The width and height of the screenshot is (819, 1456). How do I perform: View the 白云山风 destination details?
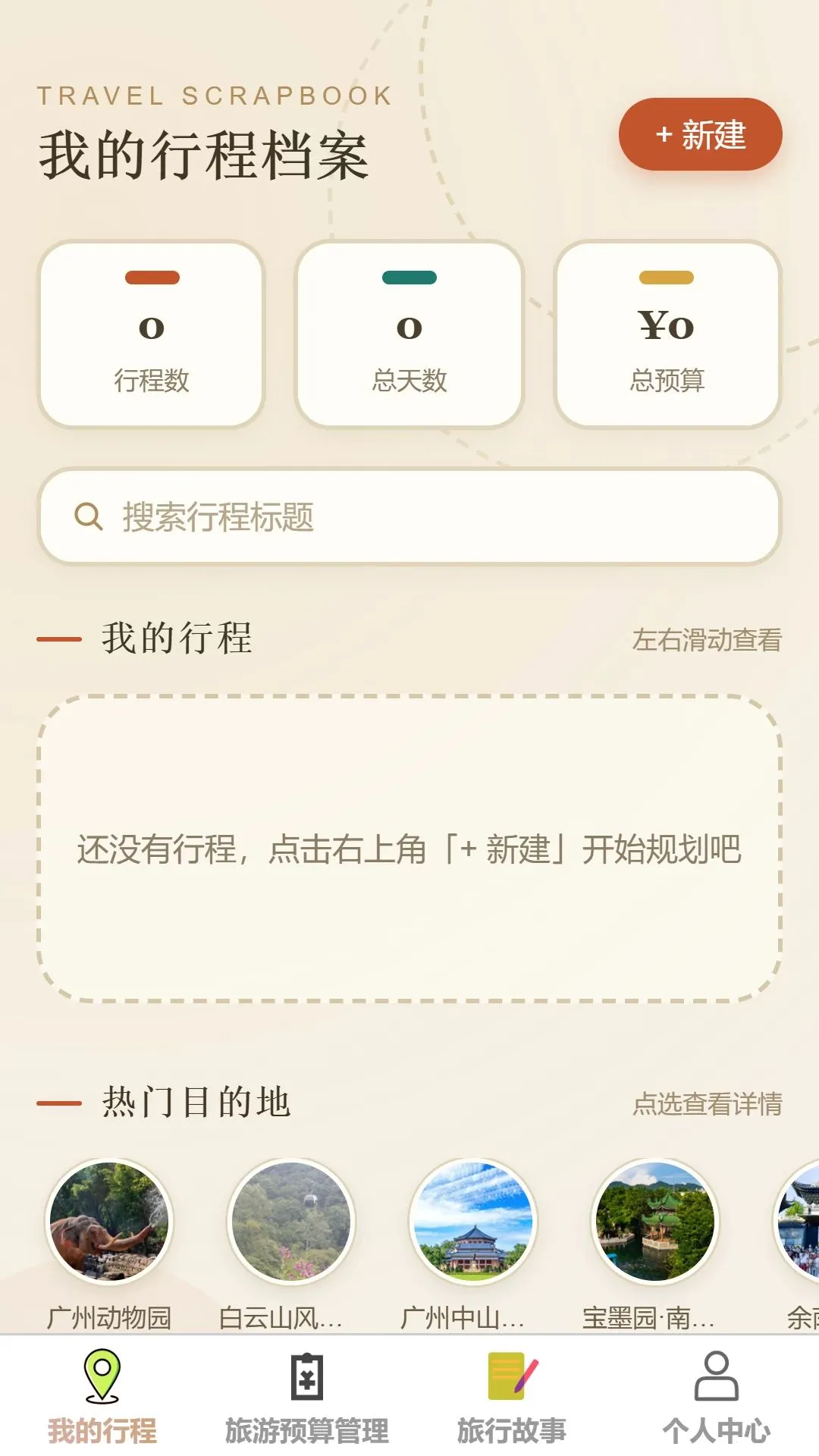click(291, 1244)
